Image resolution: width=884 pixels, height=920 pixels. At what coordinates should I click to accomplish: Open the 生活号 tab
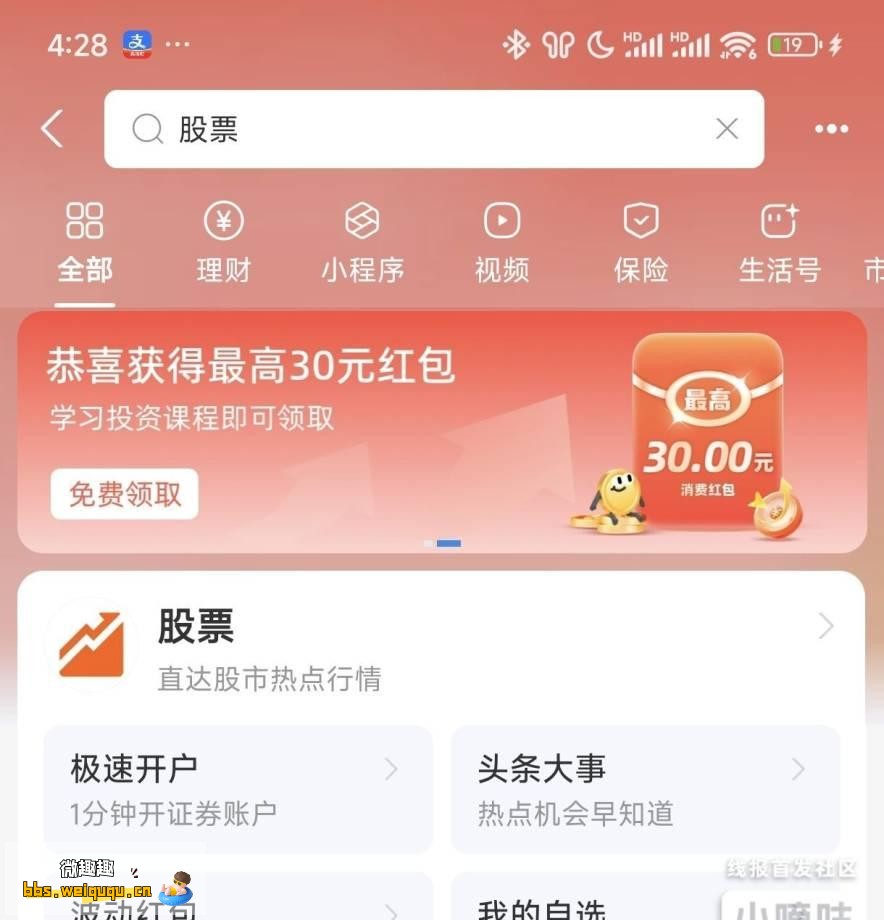click(779, 245)
